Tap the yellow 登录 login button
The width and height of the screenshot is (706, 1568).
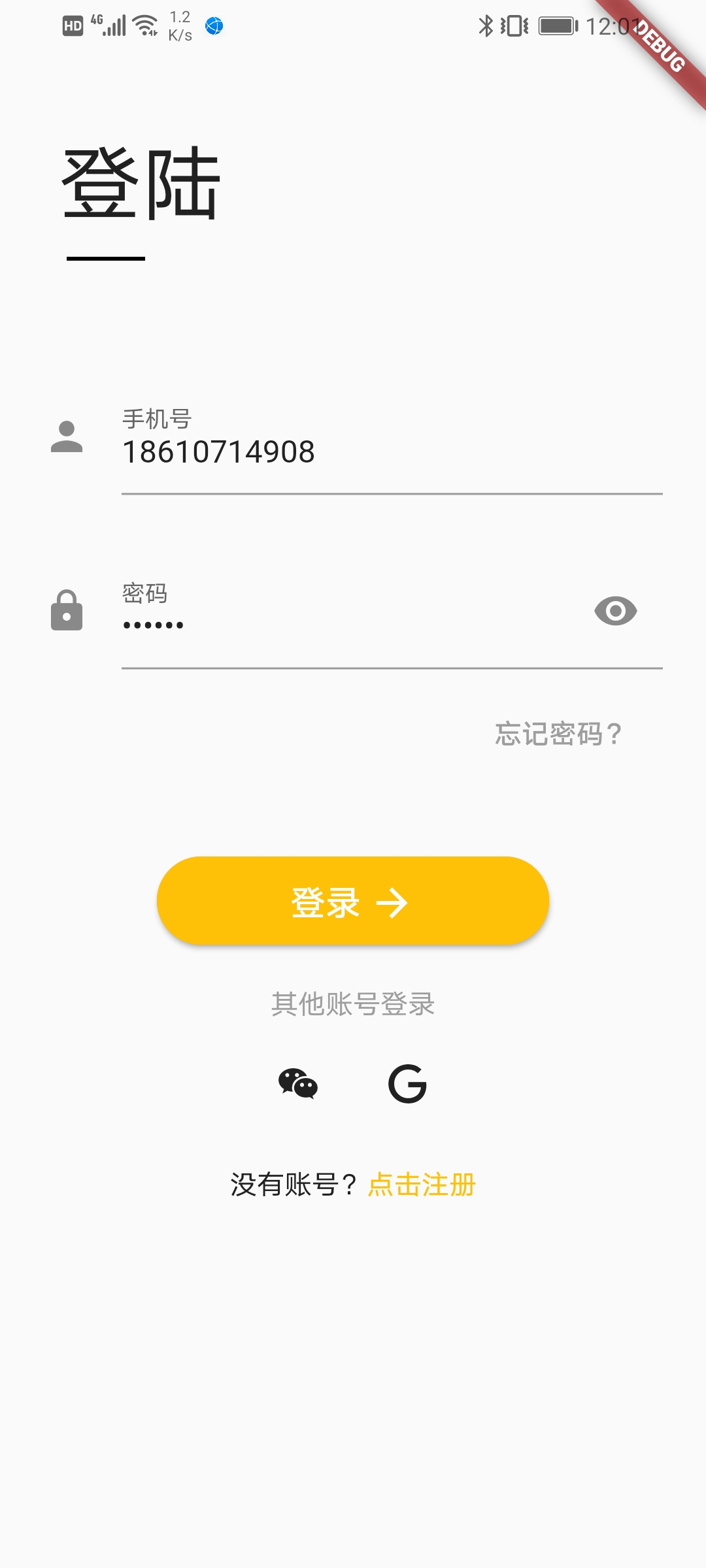[x=353, y=902]
